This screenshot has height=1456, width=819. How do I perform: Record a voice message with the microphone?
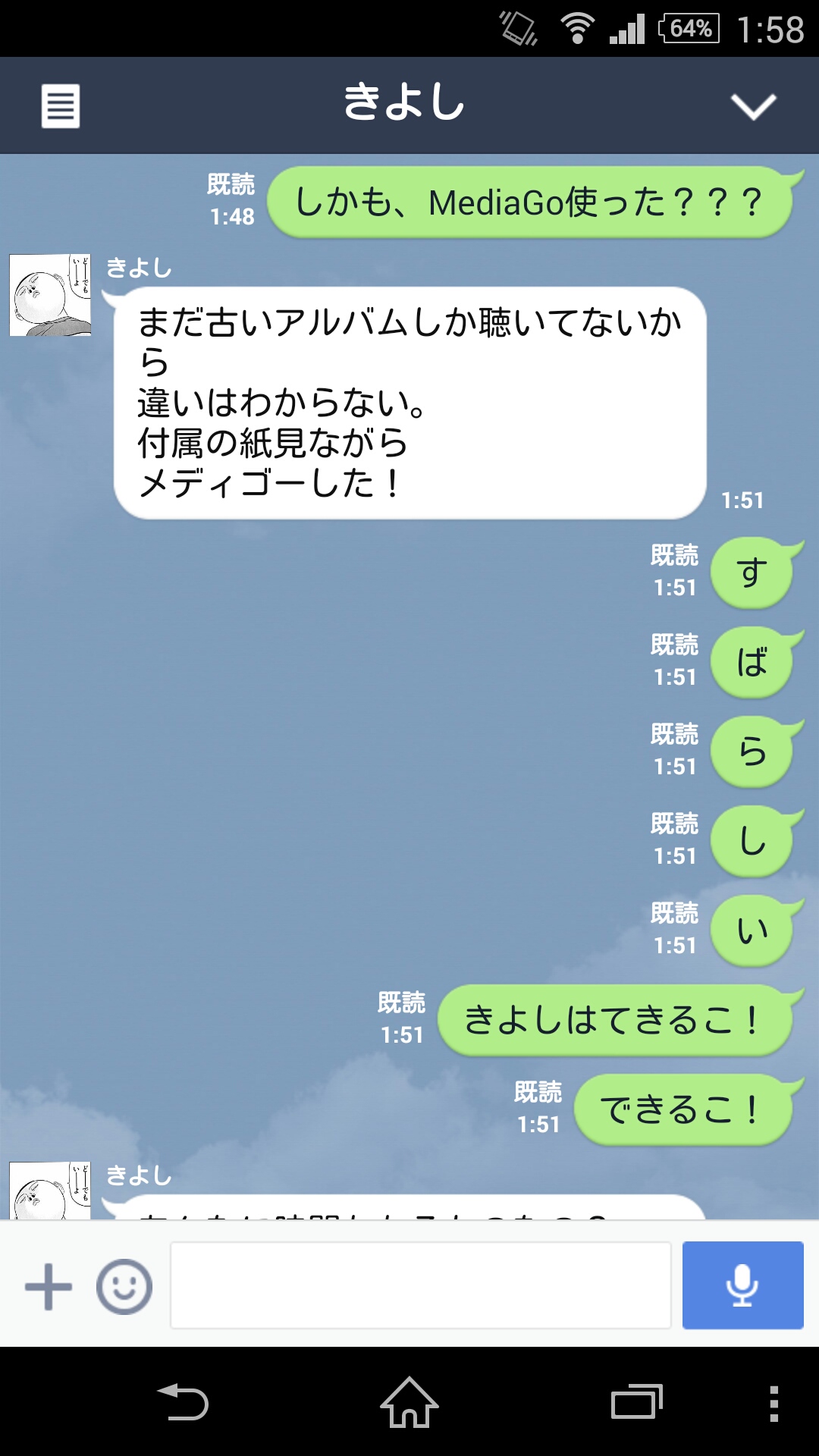pyautogui.click(x=742, y=1285)
